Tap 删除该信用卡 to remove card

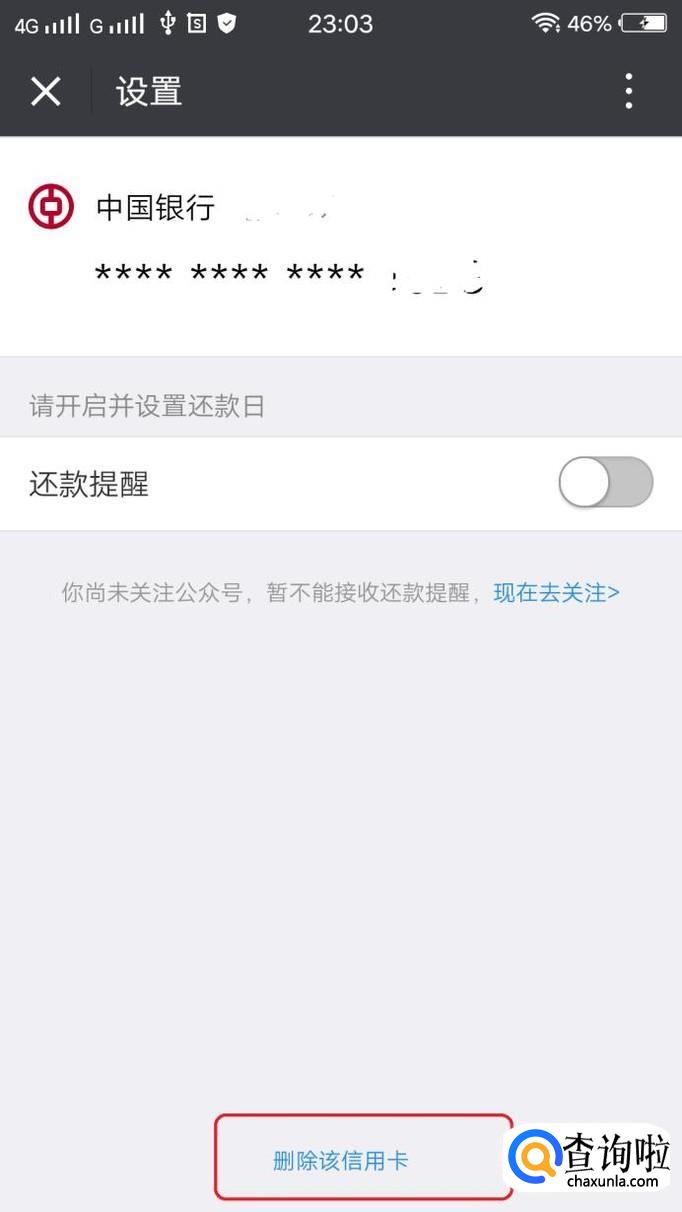point(340,1160)
